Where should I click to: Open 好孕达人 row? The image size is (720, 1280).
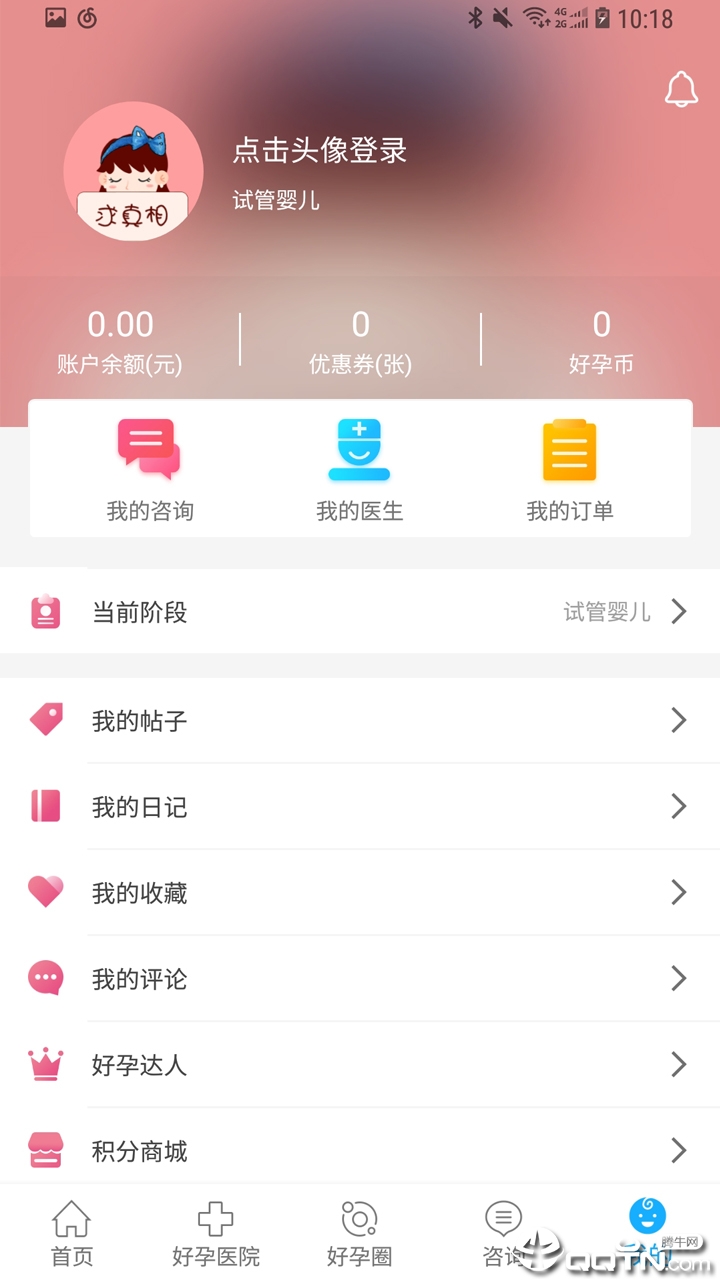[360, 1064]
